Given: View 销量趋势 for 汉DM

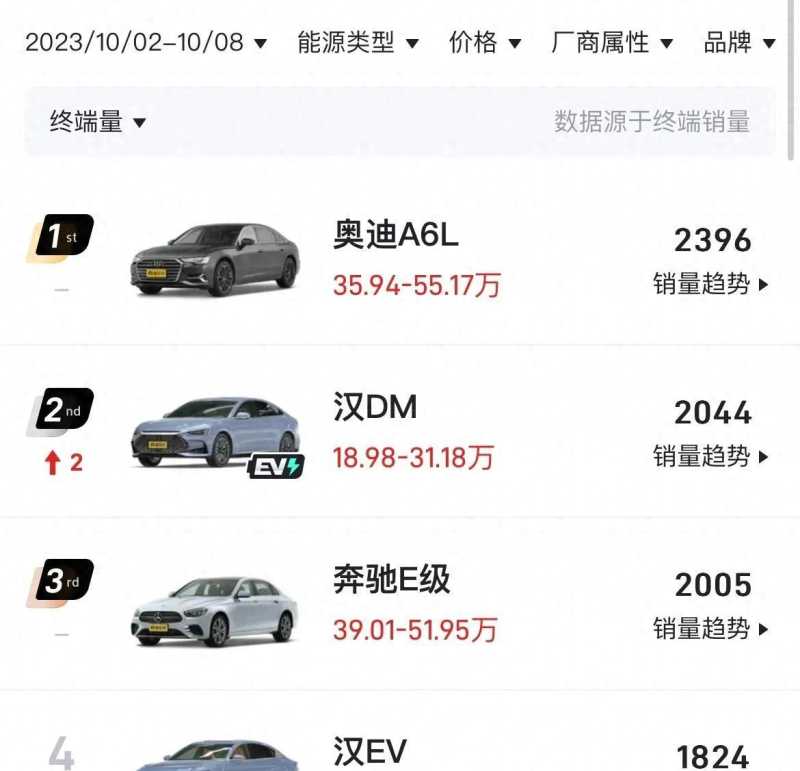Looking at the screenshot, I should pos(711,457).
